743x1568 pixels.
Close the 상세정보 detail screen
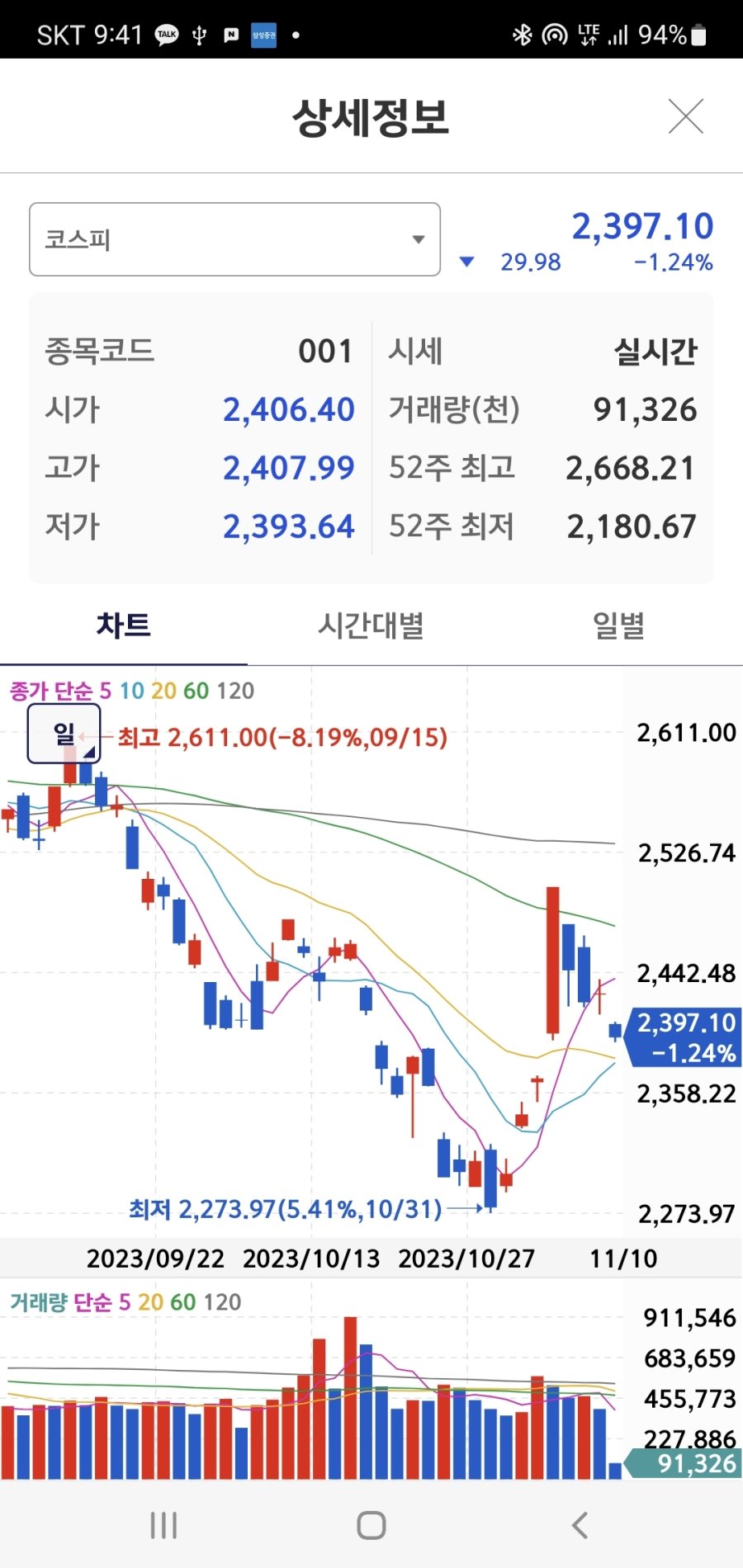point(685,116)
